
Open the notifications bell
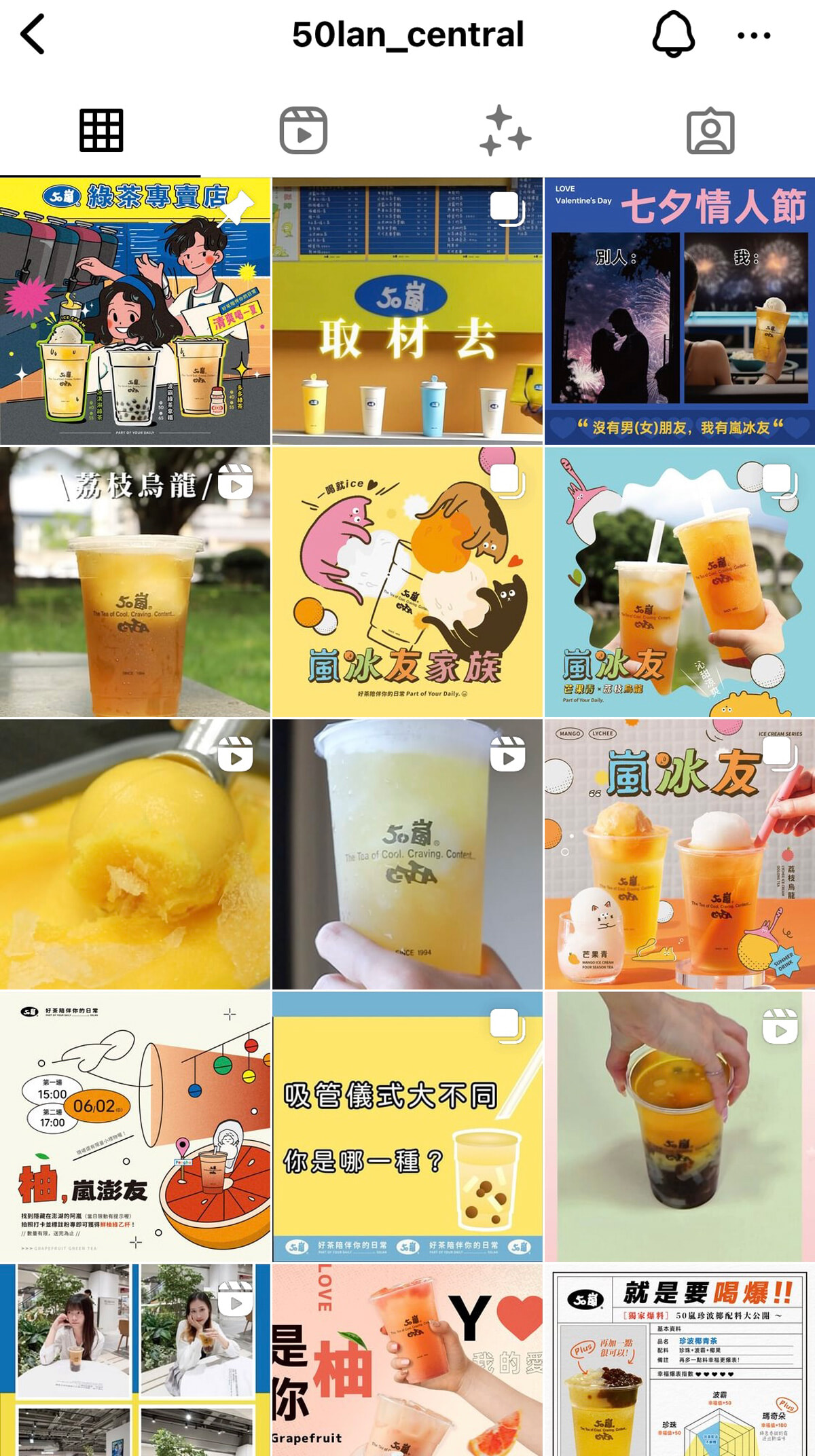click(x=673, y=34)
